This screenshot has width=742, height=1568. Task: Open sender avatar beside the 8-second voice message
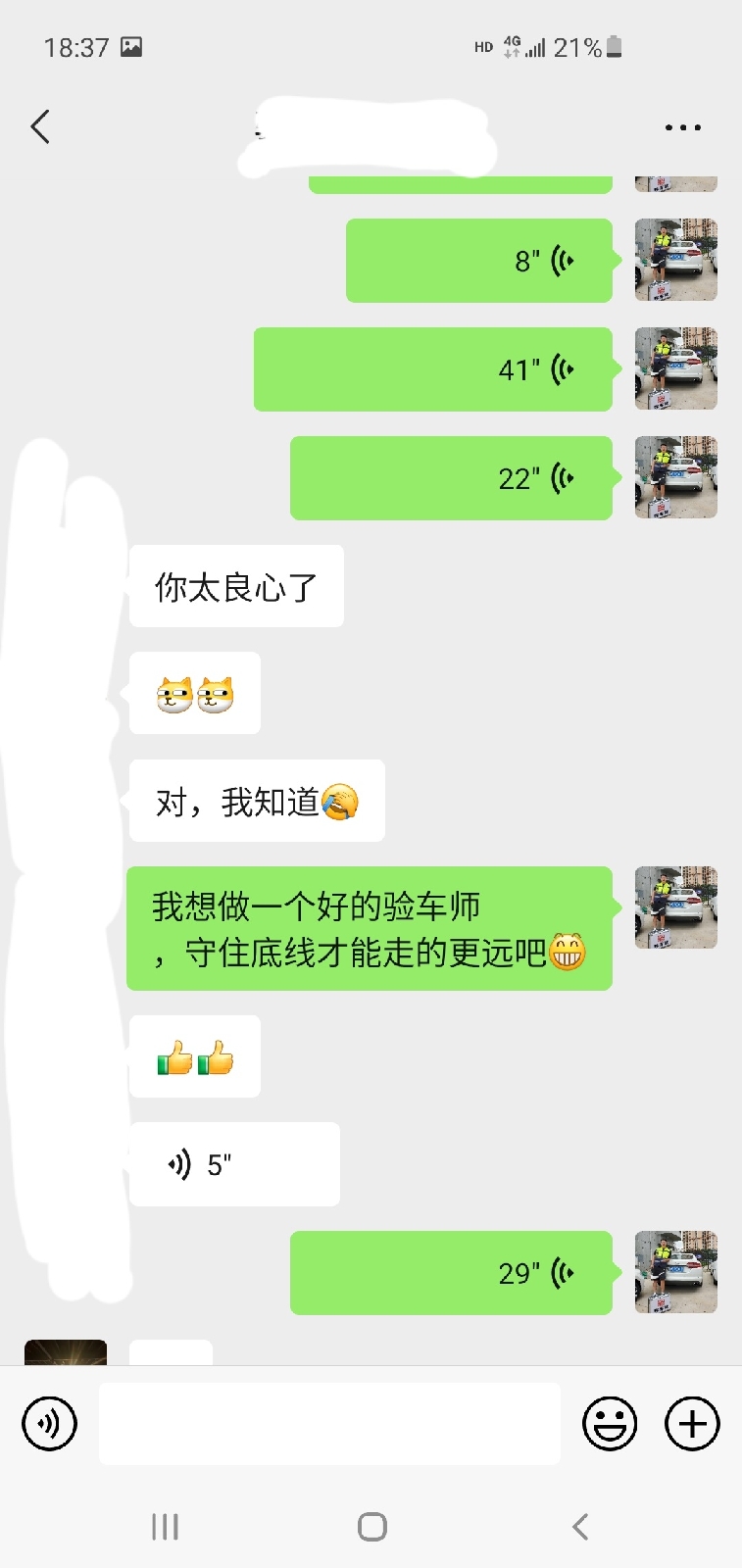click(675, 260)
